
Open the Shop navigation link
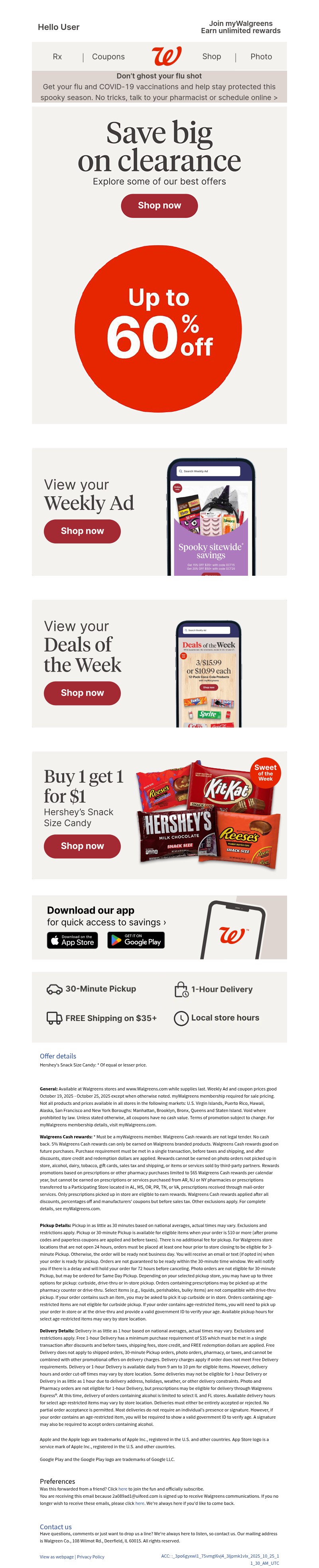point(211,57)
